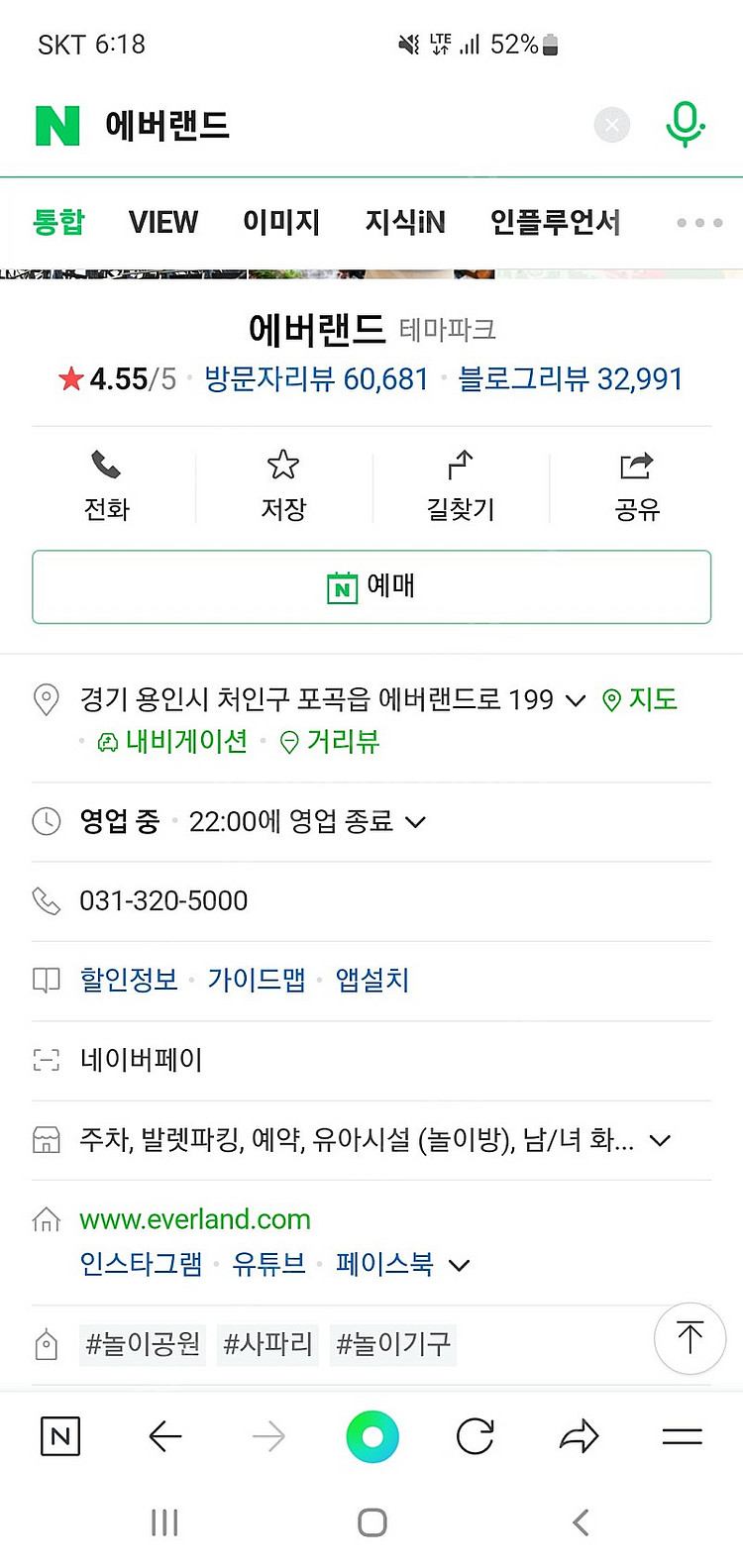
Task: Tap the scroll-to-top arrow button
Action: [690, 1337]
